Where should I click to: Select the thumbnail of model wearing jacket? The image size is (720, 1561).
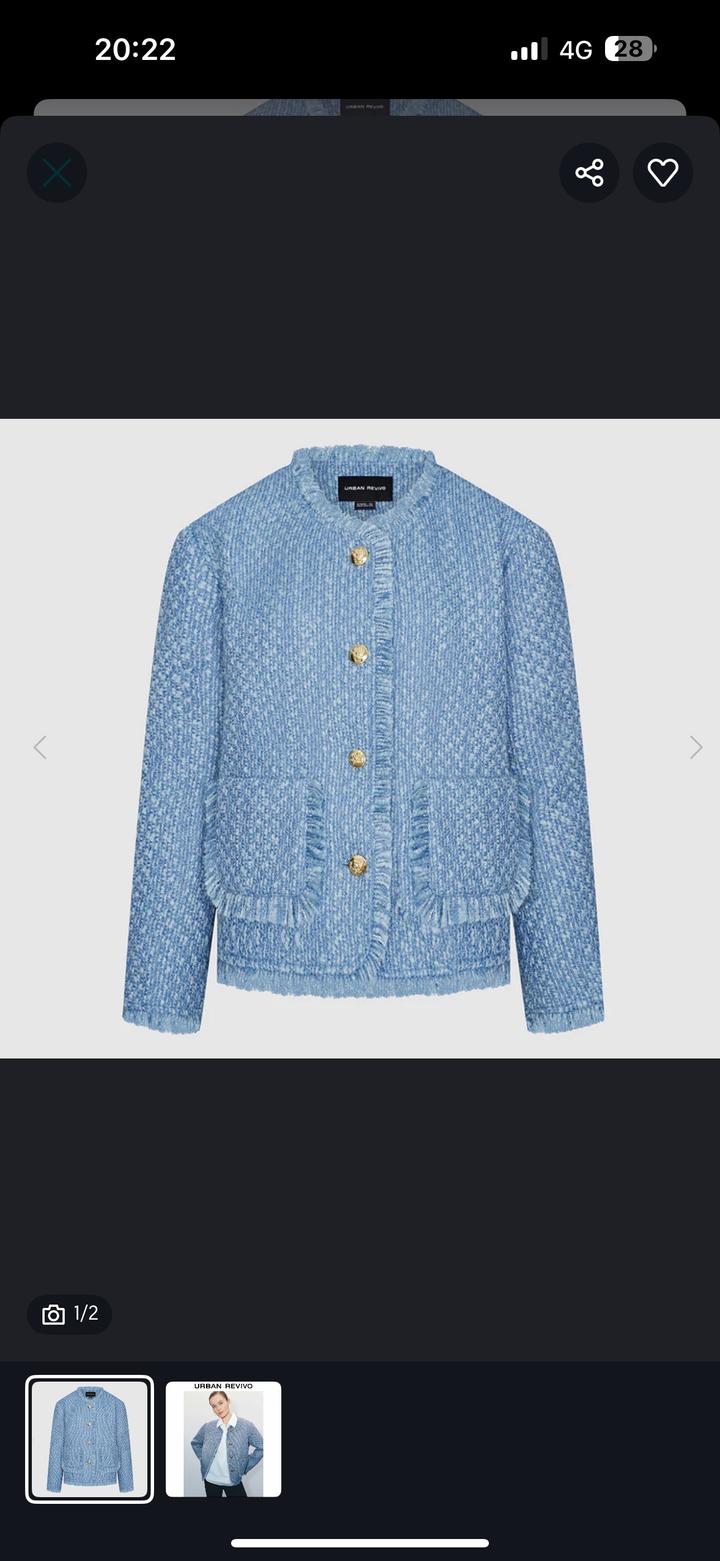coord(223,1439)
